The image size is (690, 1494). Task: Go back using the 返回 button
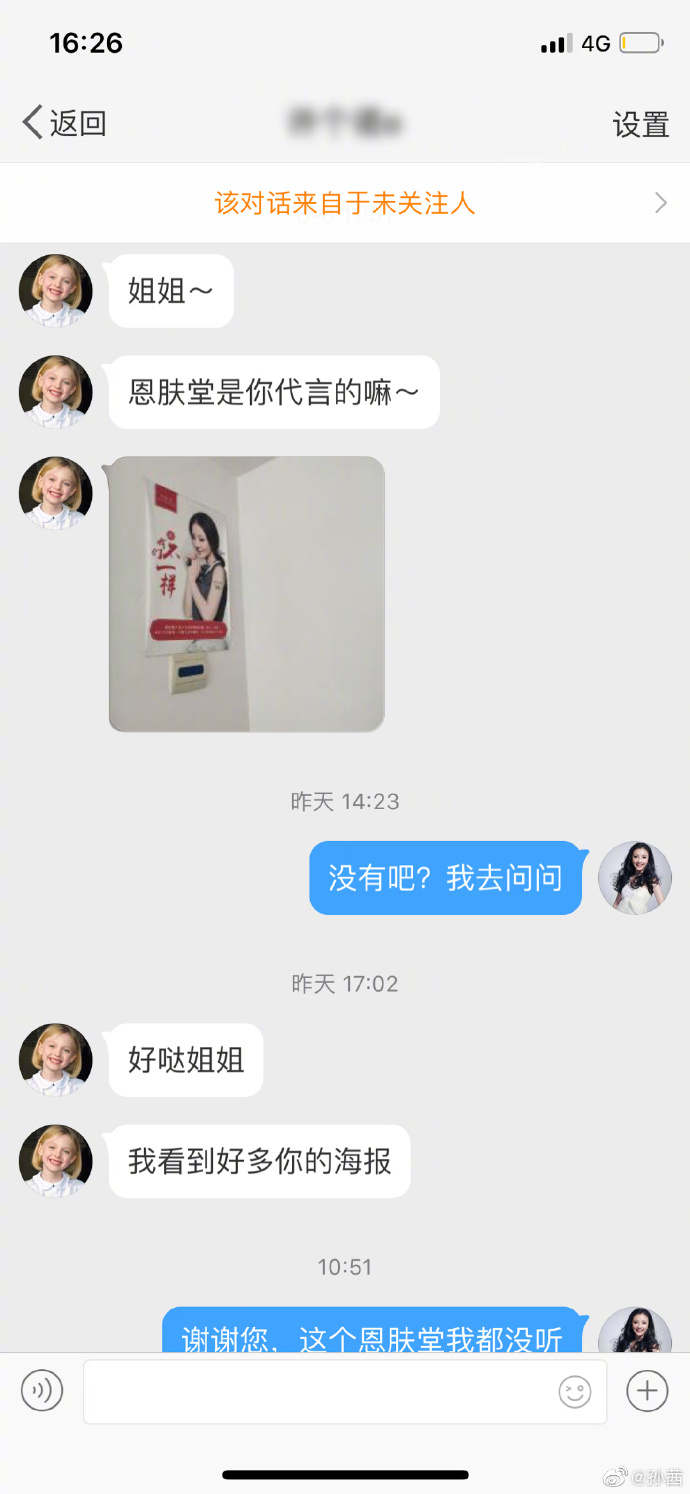pos(64,123)
